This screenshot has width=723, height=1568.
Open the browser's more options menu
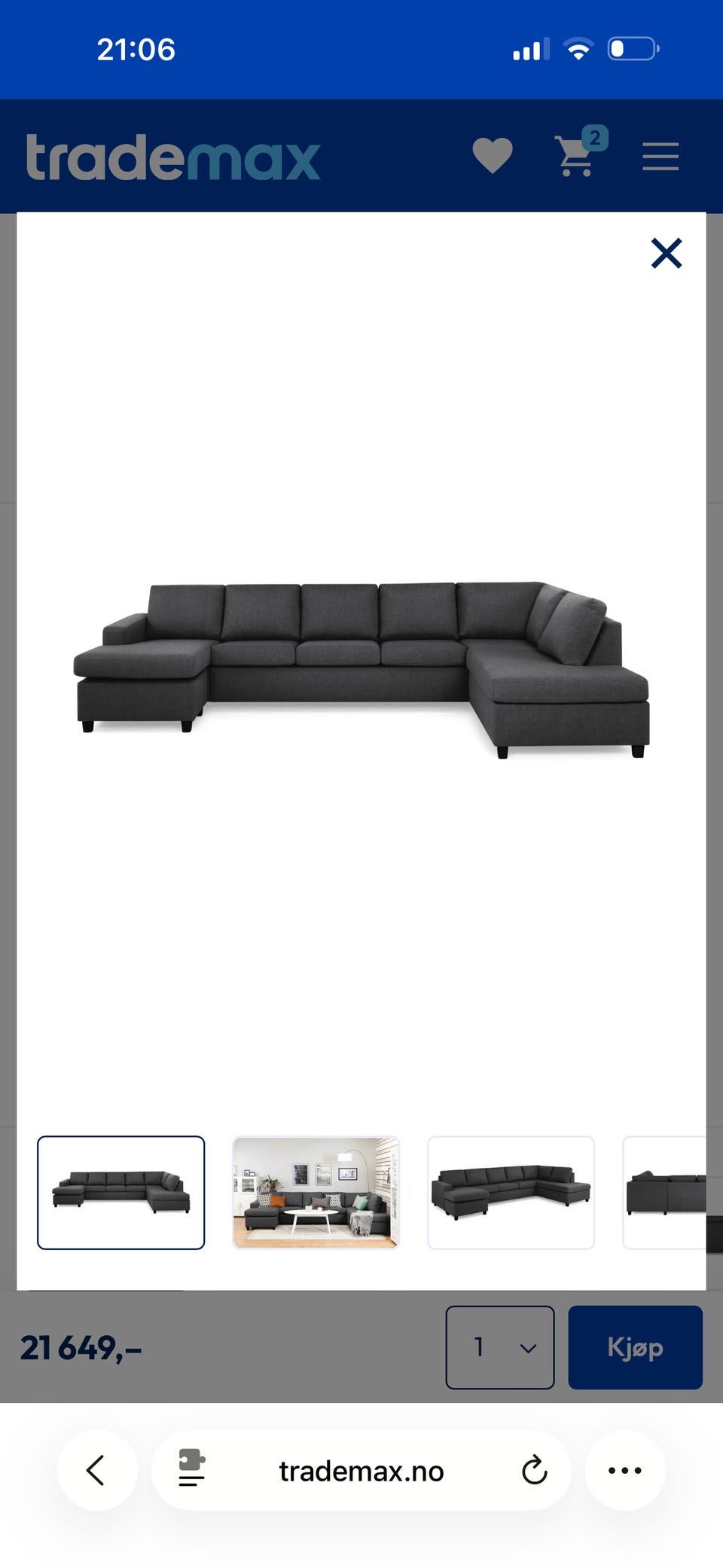tap(625, 1470)
